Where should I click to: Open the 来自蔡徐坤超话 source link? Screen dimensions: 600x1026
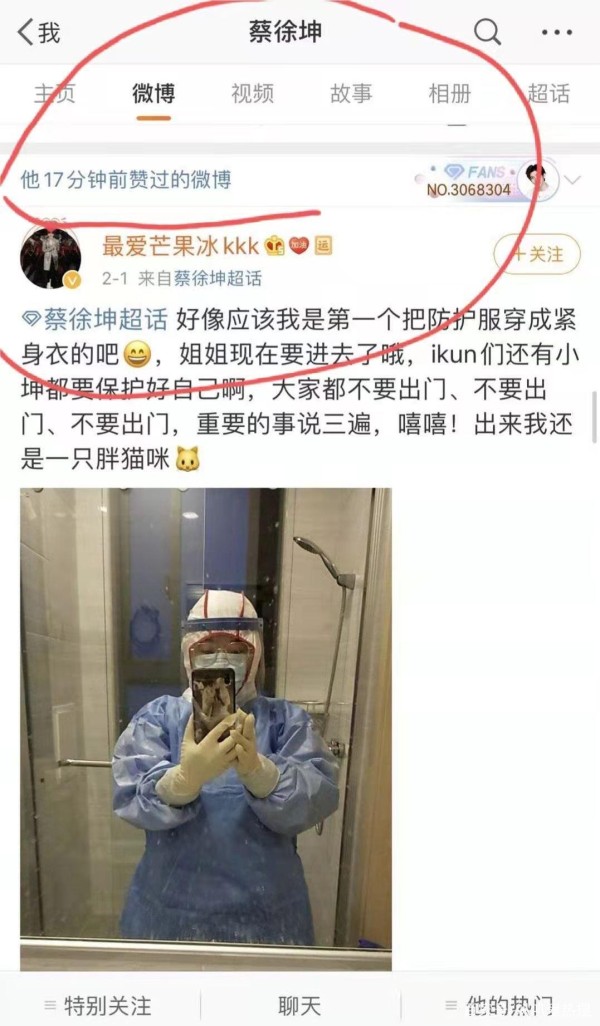point(218,278)
